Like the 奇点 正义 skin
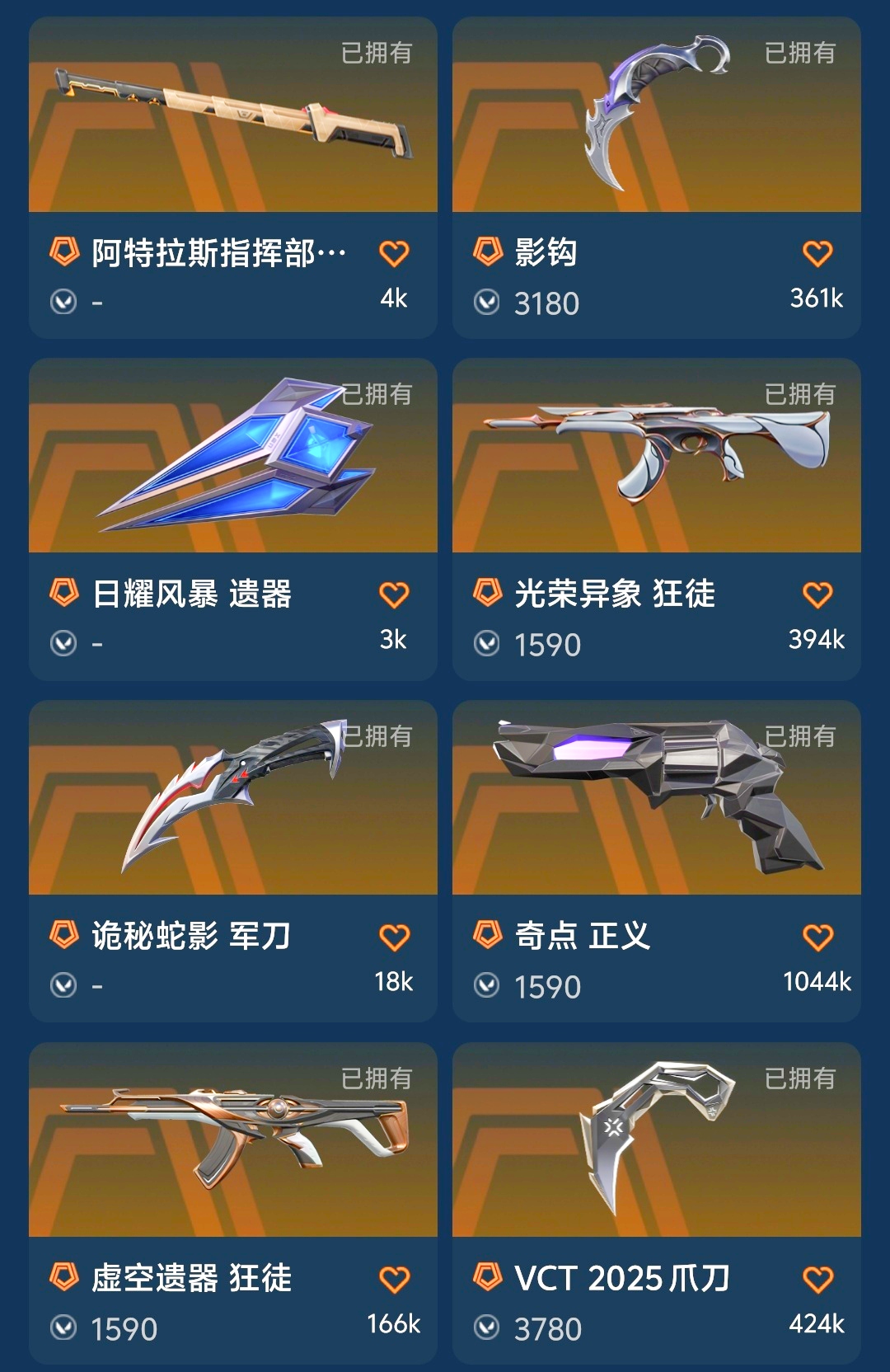The width and height of the screenshot is (890, 1372). [x=817, y=937]
